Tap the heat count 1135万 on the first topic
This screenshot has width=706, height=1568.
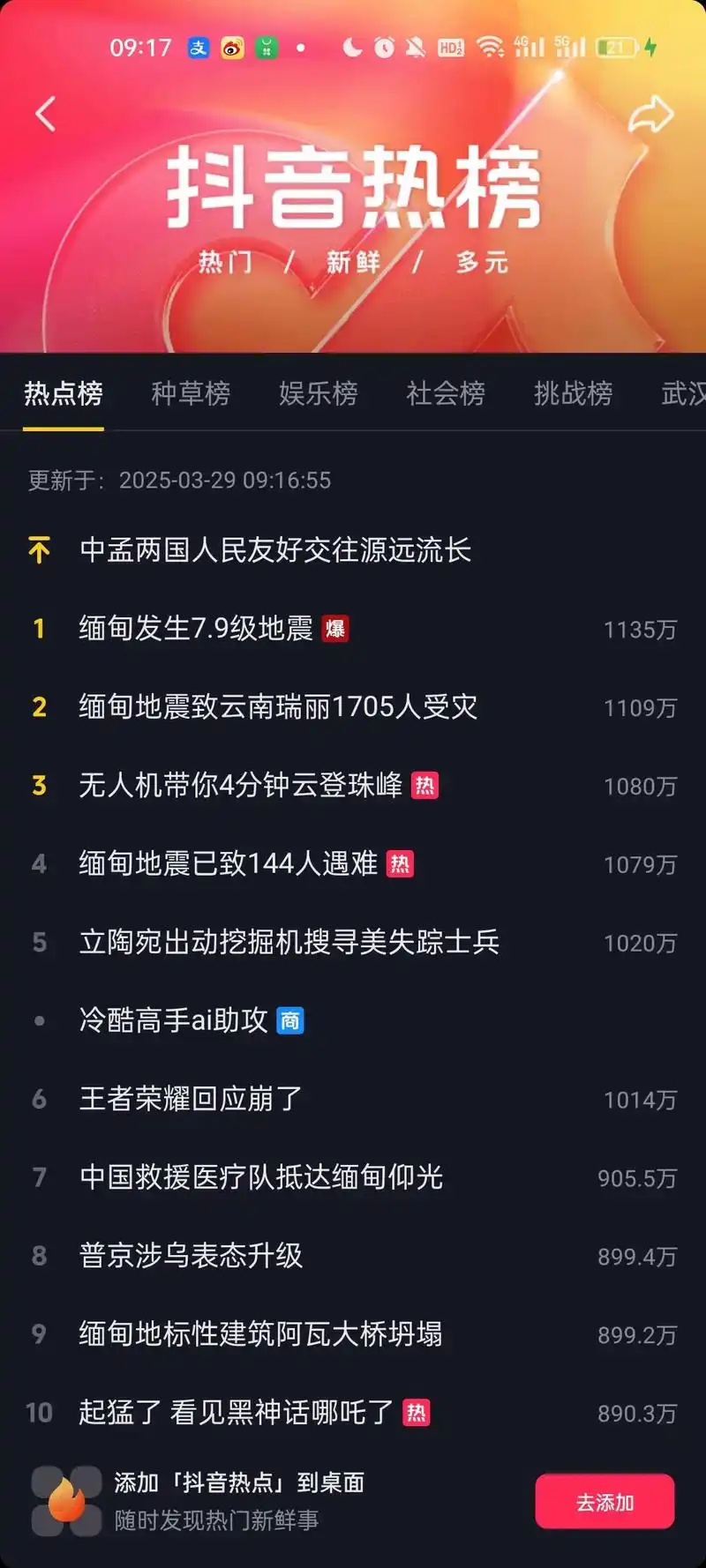(641, 630)
